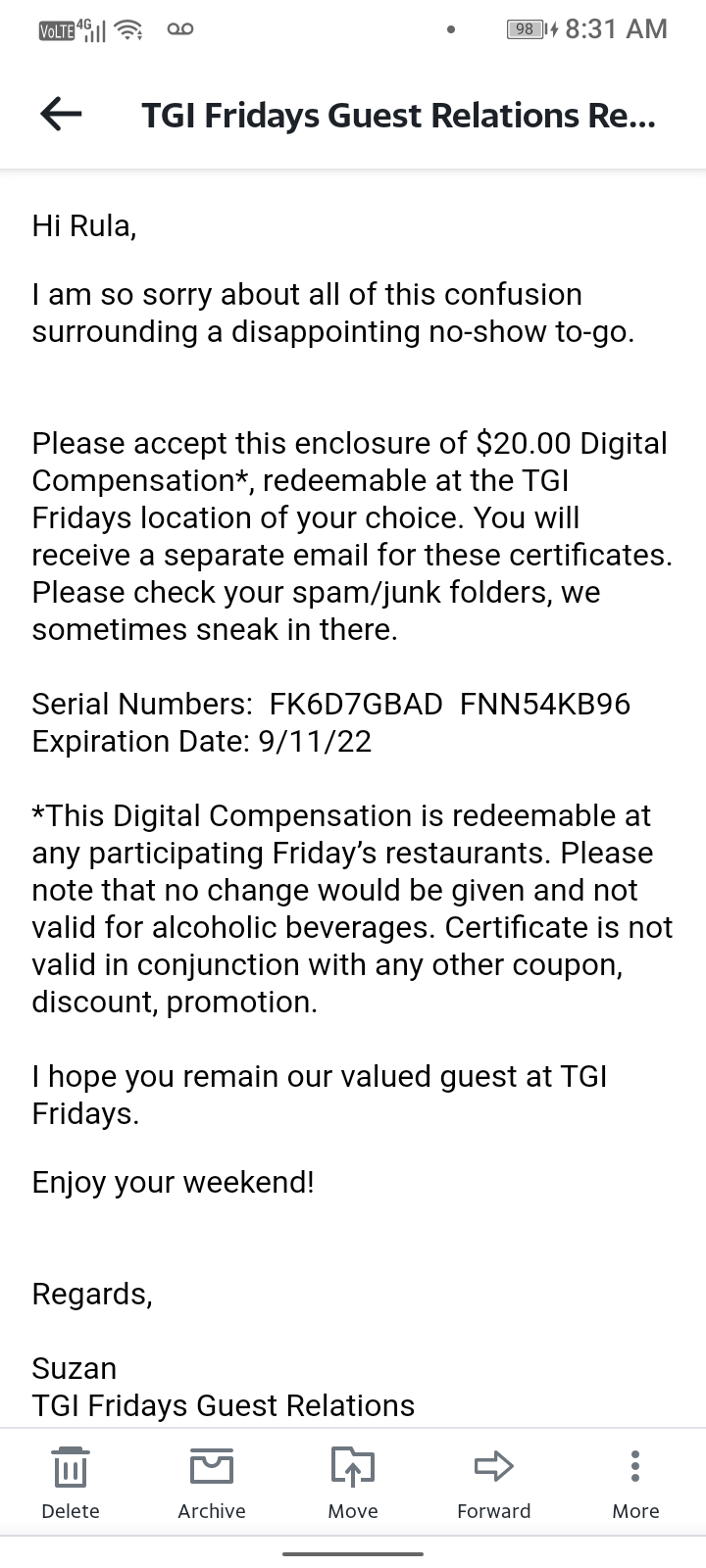Tap the navigation handle at screen bottom
The image size is (706, 1568).
[353, 1555]
